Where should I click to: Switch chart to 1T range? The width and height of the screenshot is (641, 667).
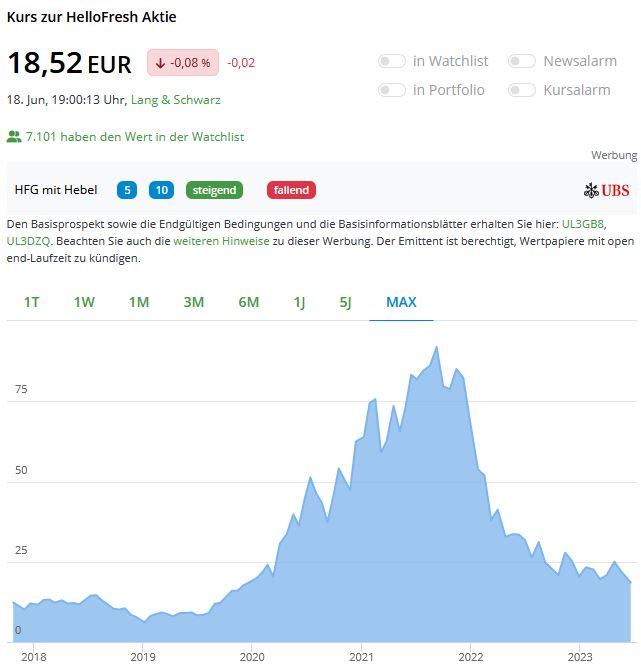coord(32,302)
